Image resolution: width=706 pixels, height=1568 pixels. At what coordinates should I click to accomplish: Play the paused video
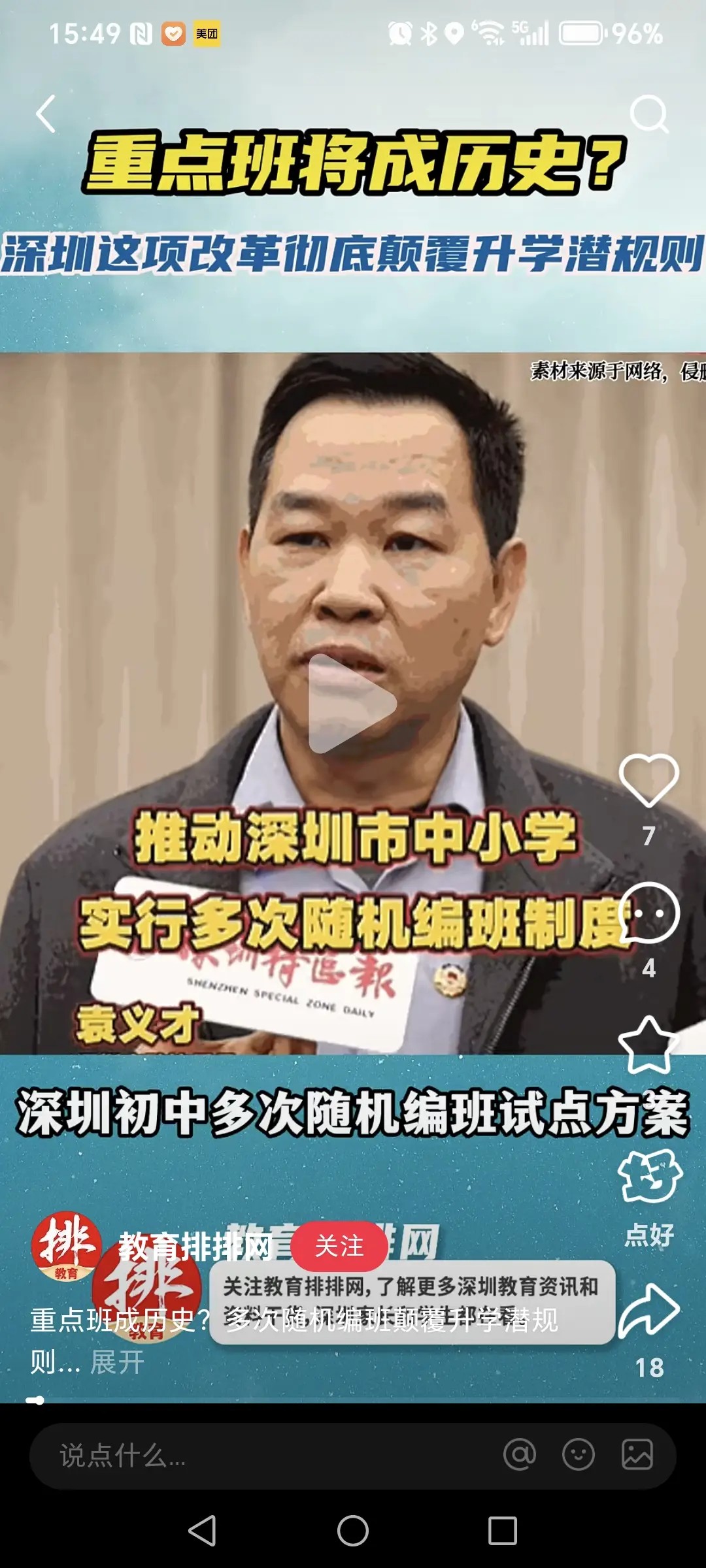click(x=352, y=704)
